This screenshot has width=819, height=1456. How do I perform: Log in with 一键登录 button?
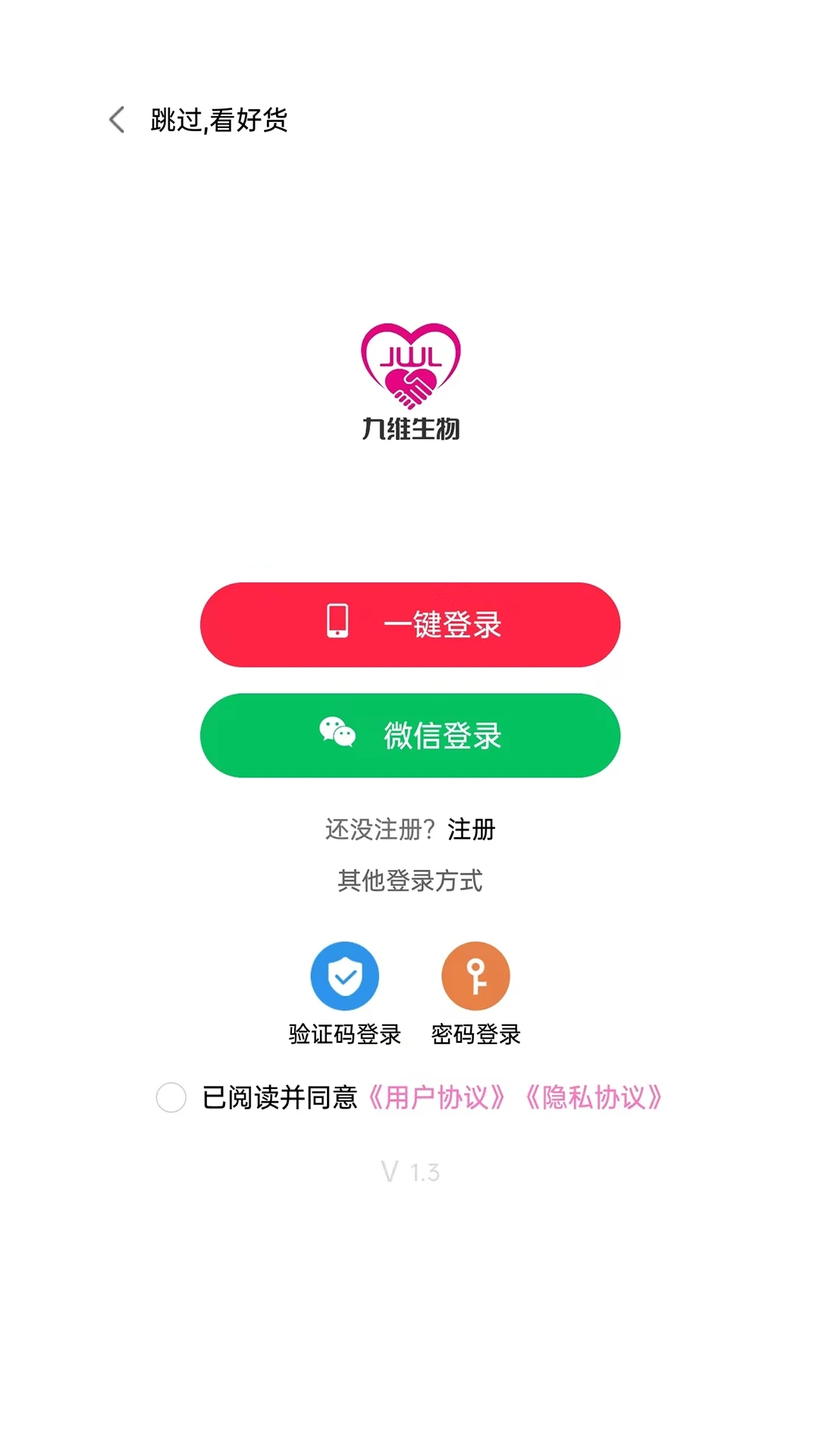(x=410, y=625)
